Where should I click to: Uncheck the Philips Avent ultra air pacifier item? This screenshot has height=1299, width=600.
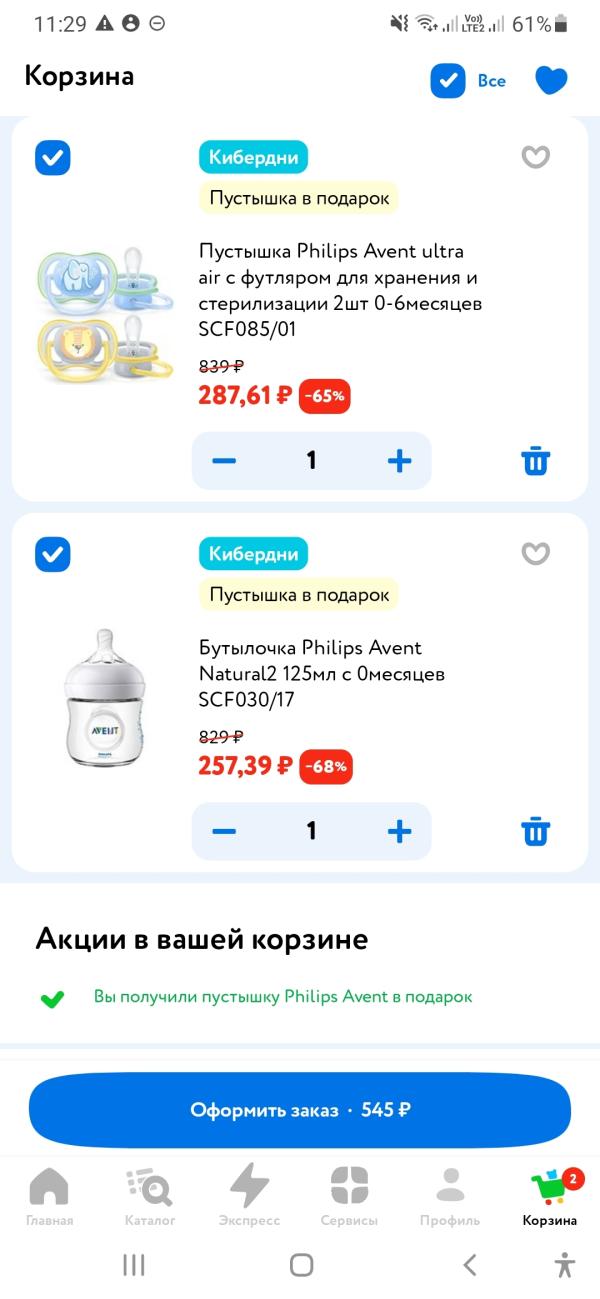click(x=53, y=157)
